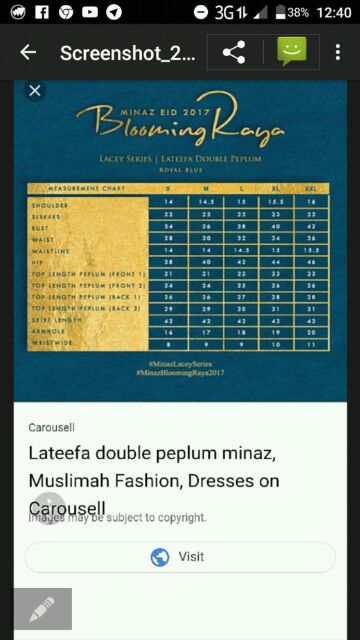The width and height of the screenshot is (360, 640).
Task: Edit the image with the pencil button
Action: pyautogui.click(x=42, y=609)
